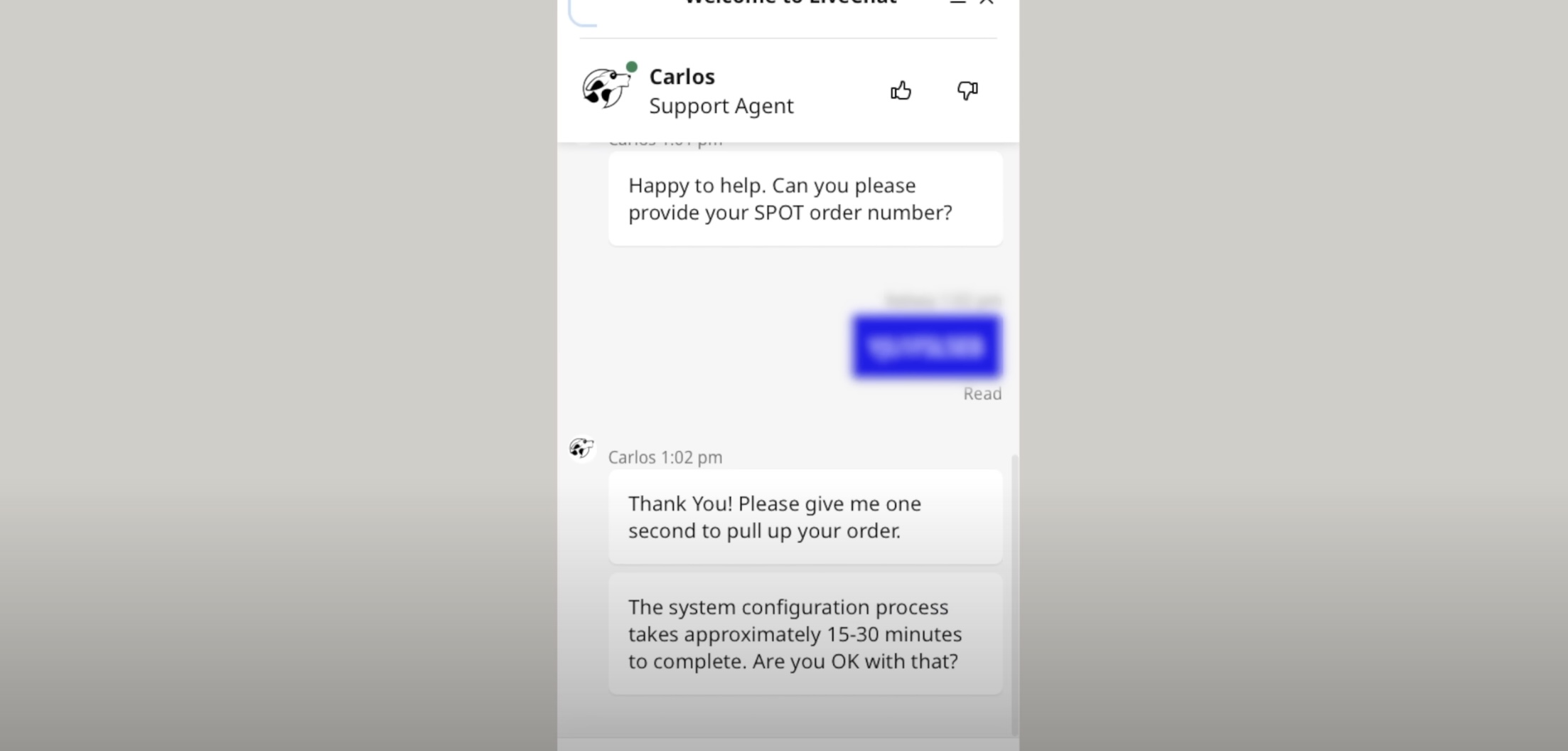Image resolution: width=1568 pixels, height=751 pixels.
Task: Rate Carlos with a thumbs up
Action: (x=901, y=90)
